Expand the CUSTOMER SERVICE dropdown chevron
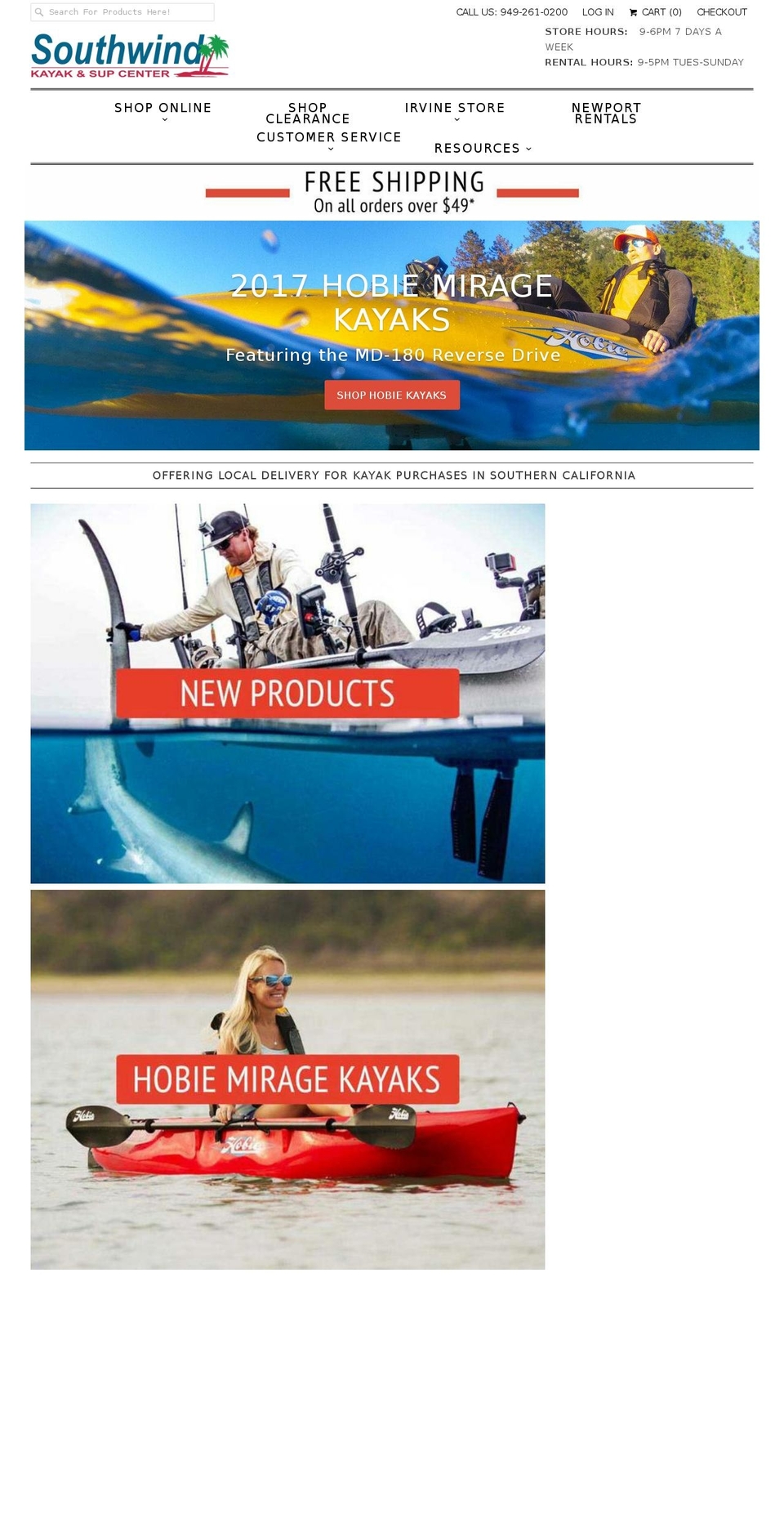The height and width of the screenshot is (1532, 784). click(x=329, y=148)
